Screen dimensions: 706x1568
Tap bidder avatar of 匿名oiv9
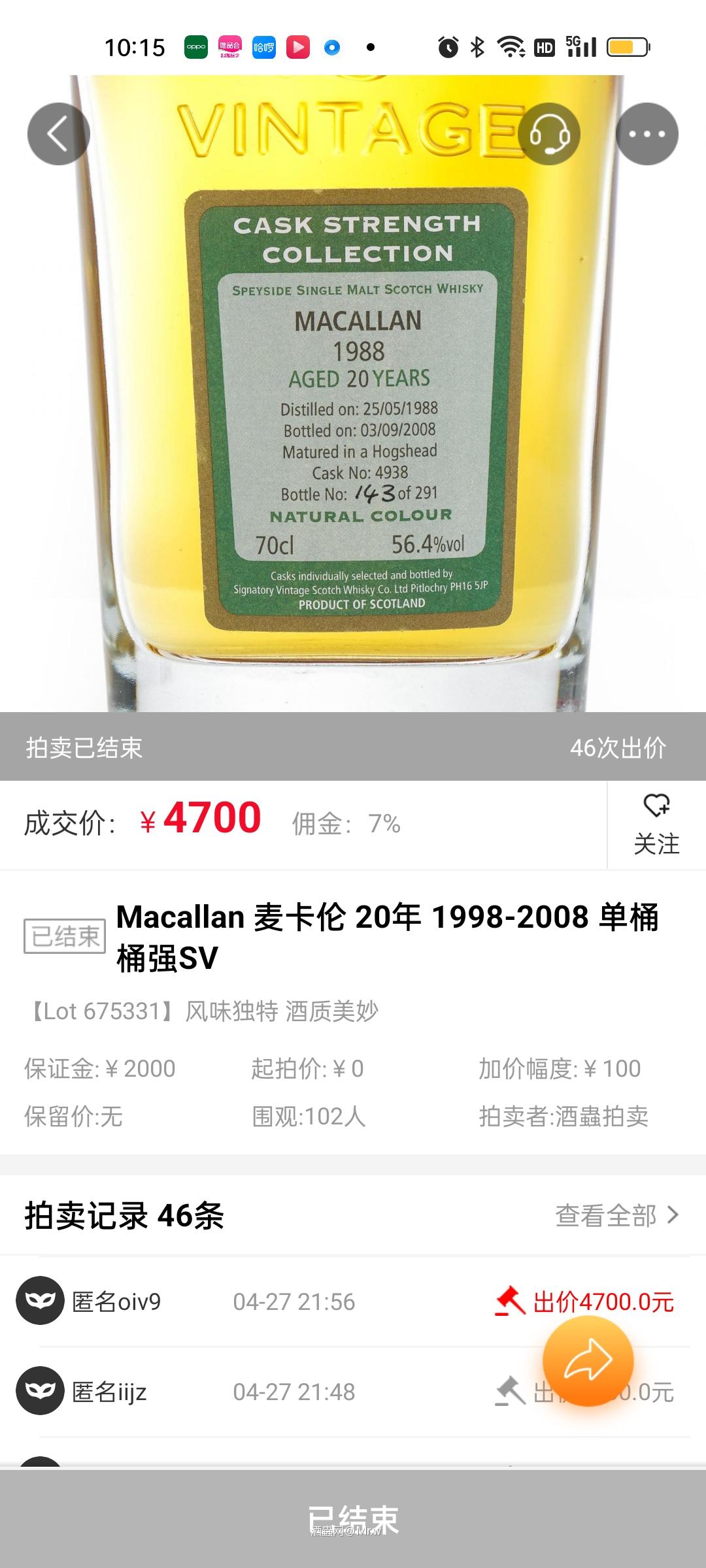pos(39,1300)
